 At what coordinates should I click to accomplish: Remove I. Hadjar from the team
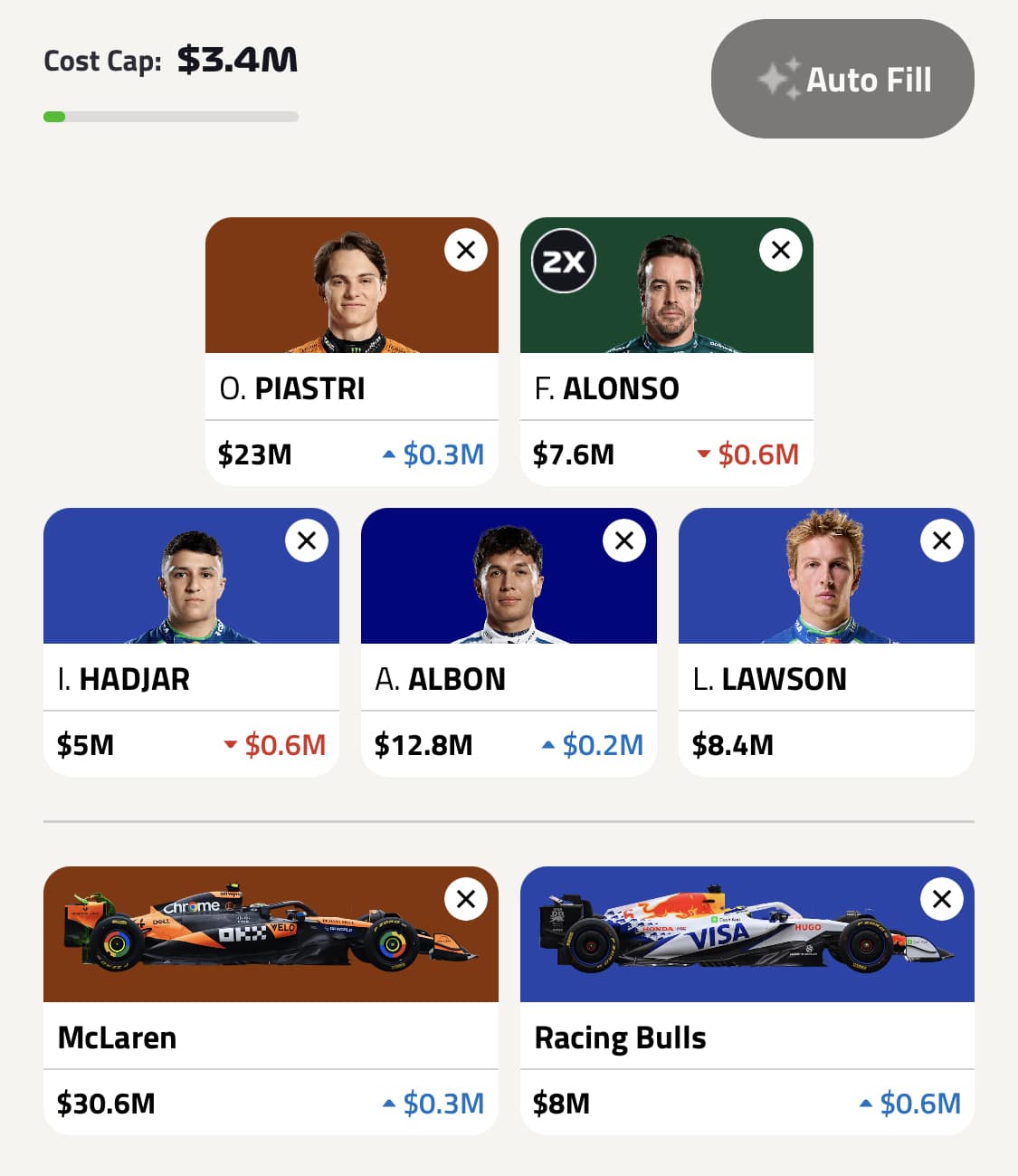[x=307, y=540]
